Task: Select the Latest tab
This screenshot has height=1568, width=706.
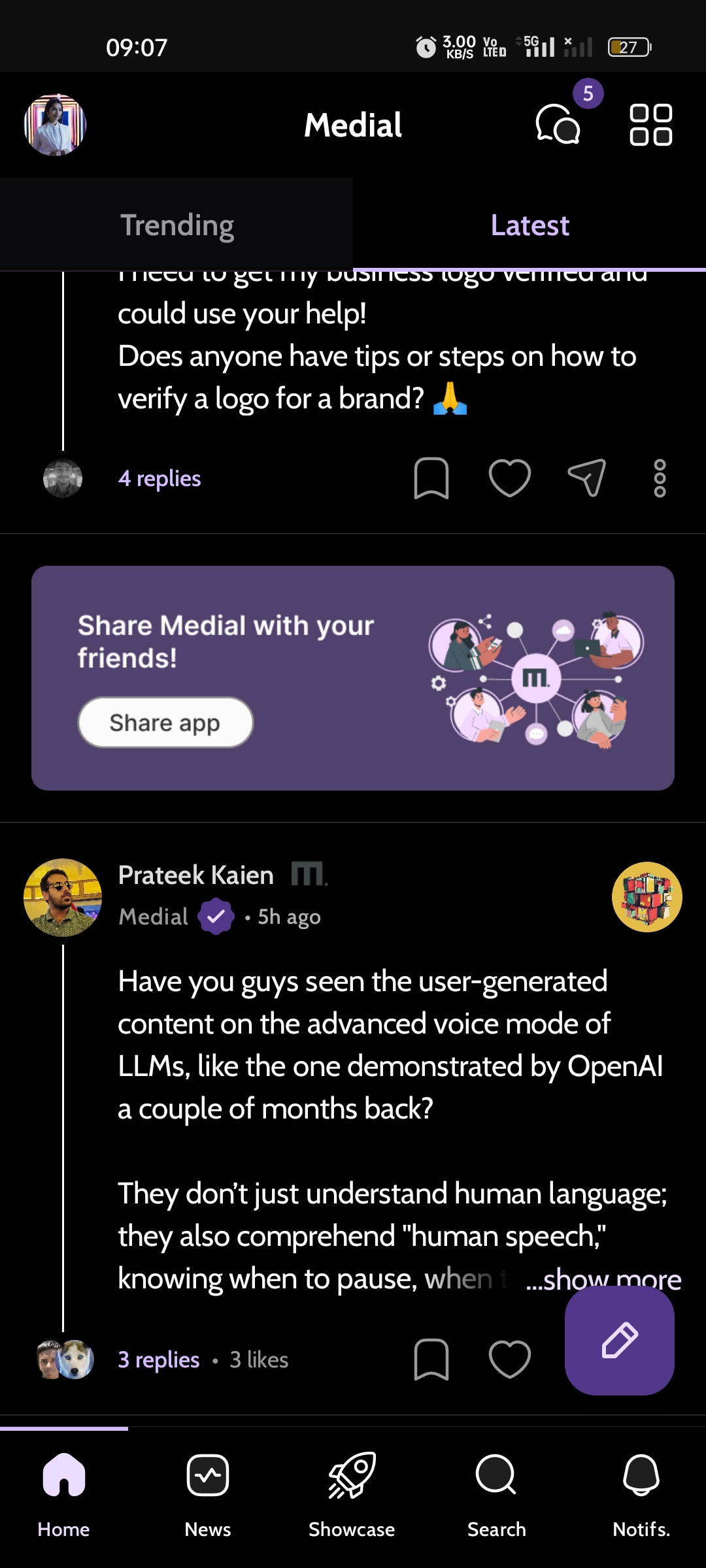Action: point(529,225)
